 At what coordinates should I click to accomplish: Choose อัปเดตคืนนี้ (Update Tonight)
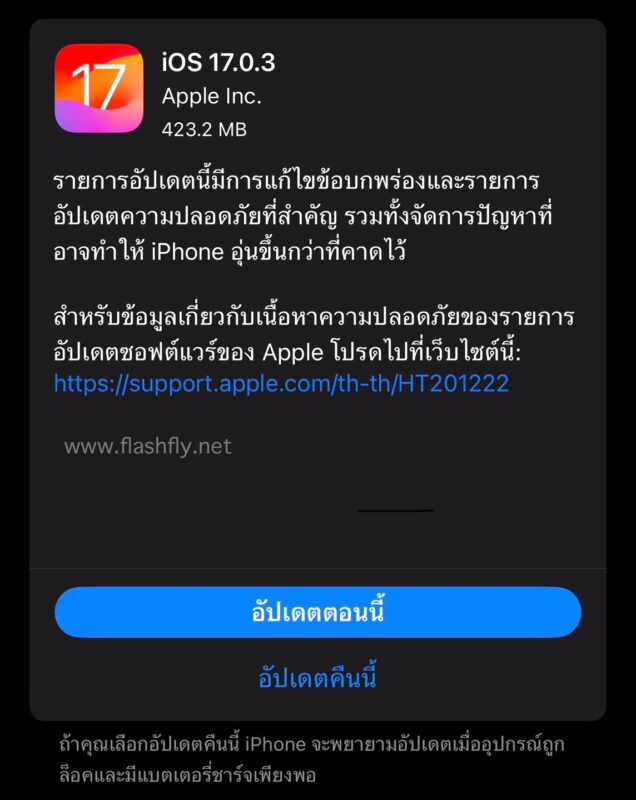pos(317,678)
